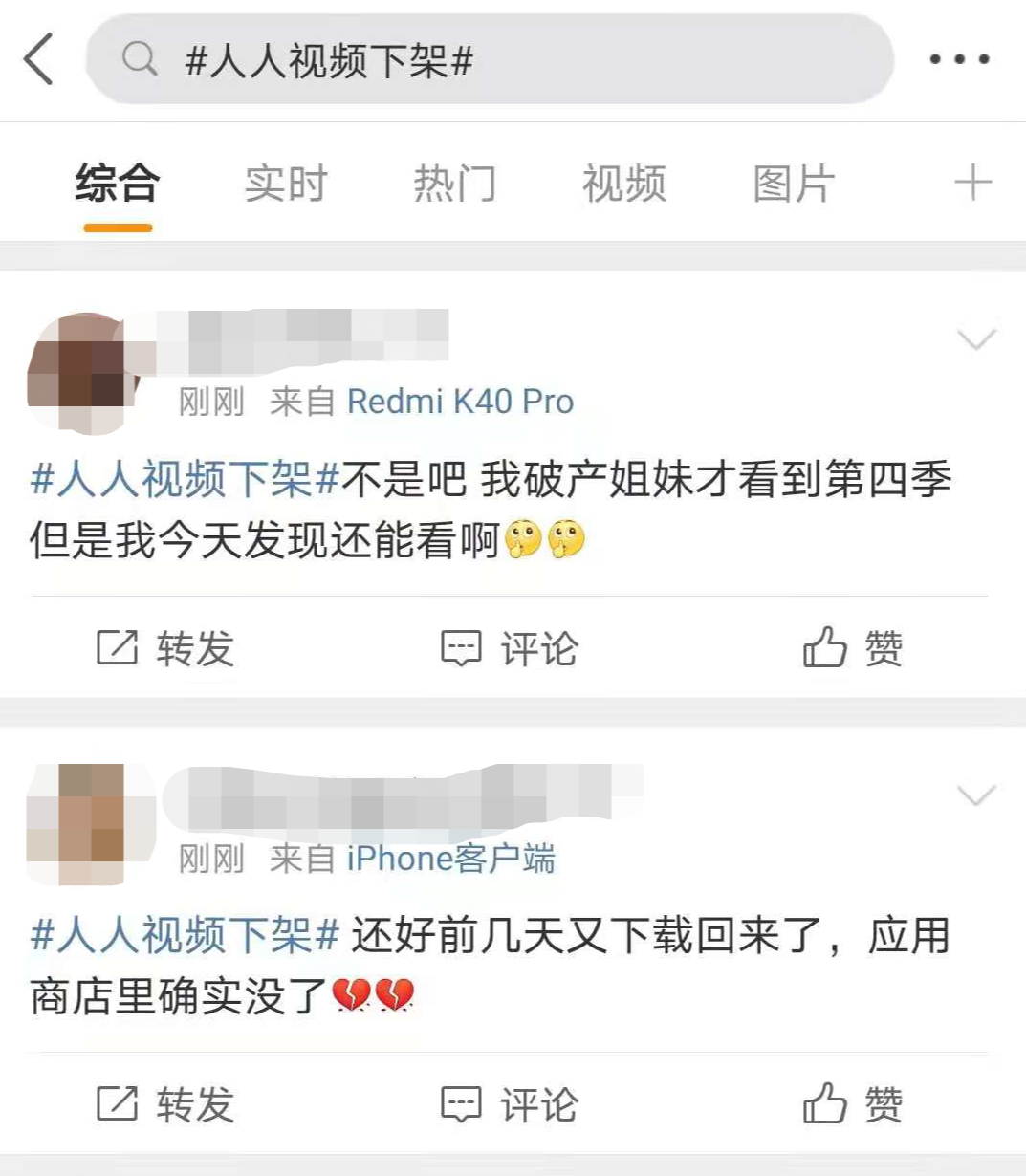Tap the #人人视频下架# search box
Image resolution: width=1026 pixels, height=1176 pixels.
[490, 60]
